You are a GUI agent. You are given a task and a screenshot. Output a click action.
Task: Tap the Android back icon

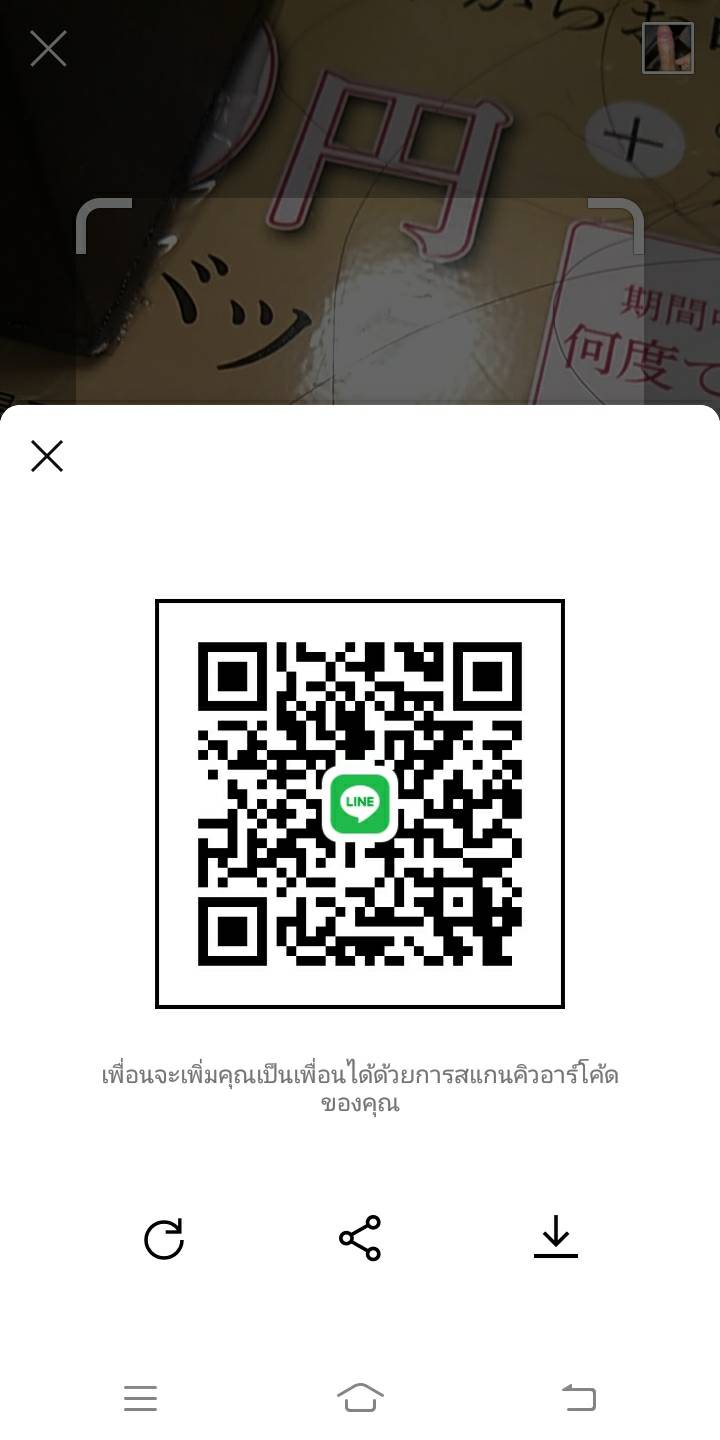point(579,1398)
